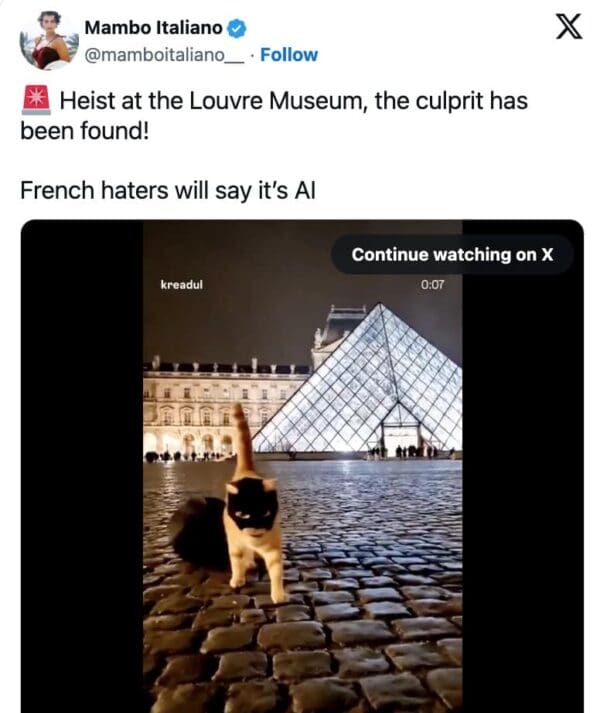Viewport: 600px width, 713px height.
Task: Open the post on X via logo
Action: (x=568, y=26)
